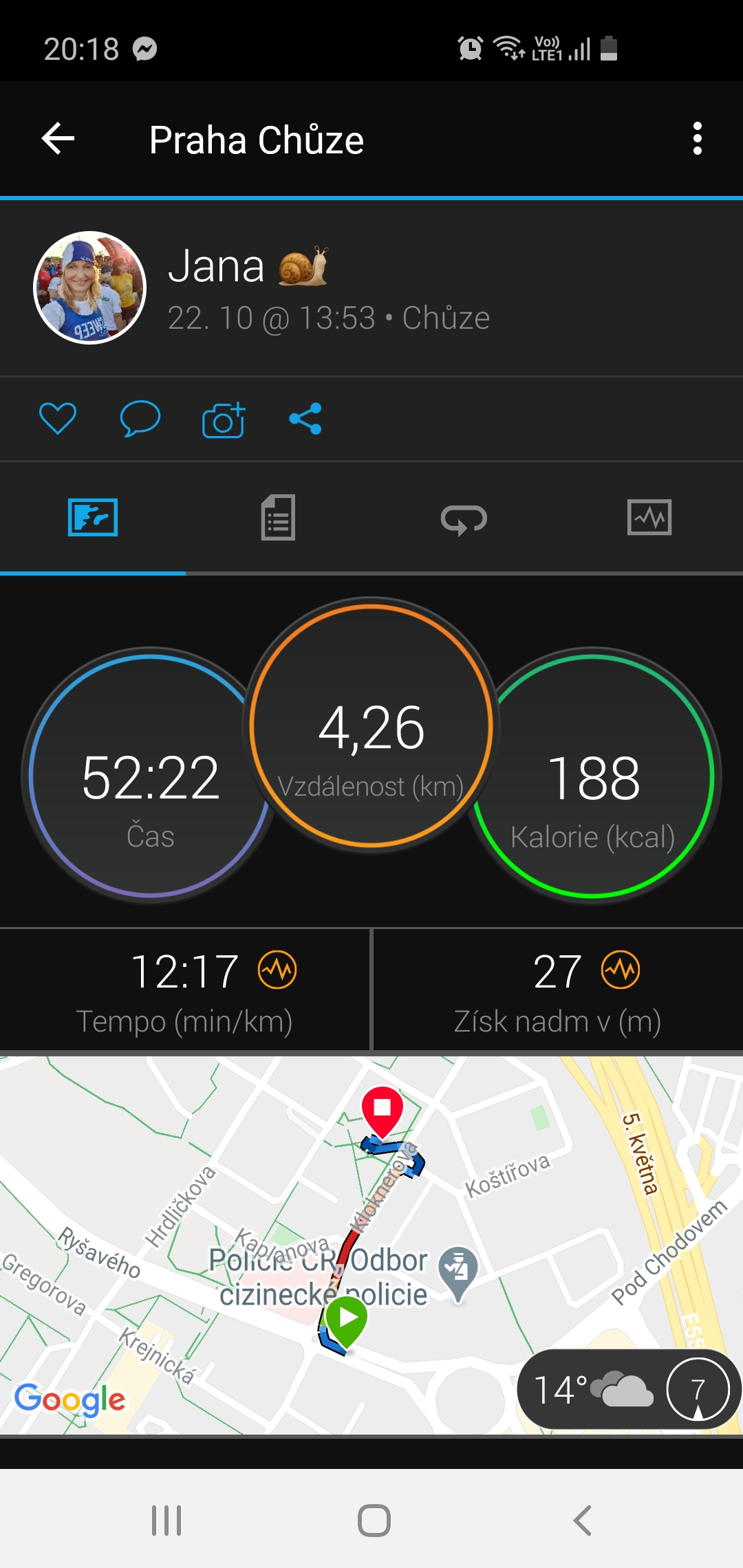This screenshot has width=743, height=1568.
Task: Tap the elevation chart icon beside 27
Action: click(x=621, y=970)
